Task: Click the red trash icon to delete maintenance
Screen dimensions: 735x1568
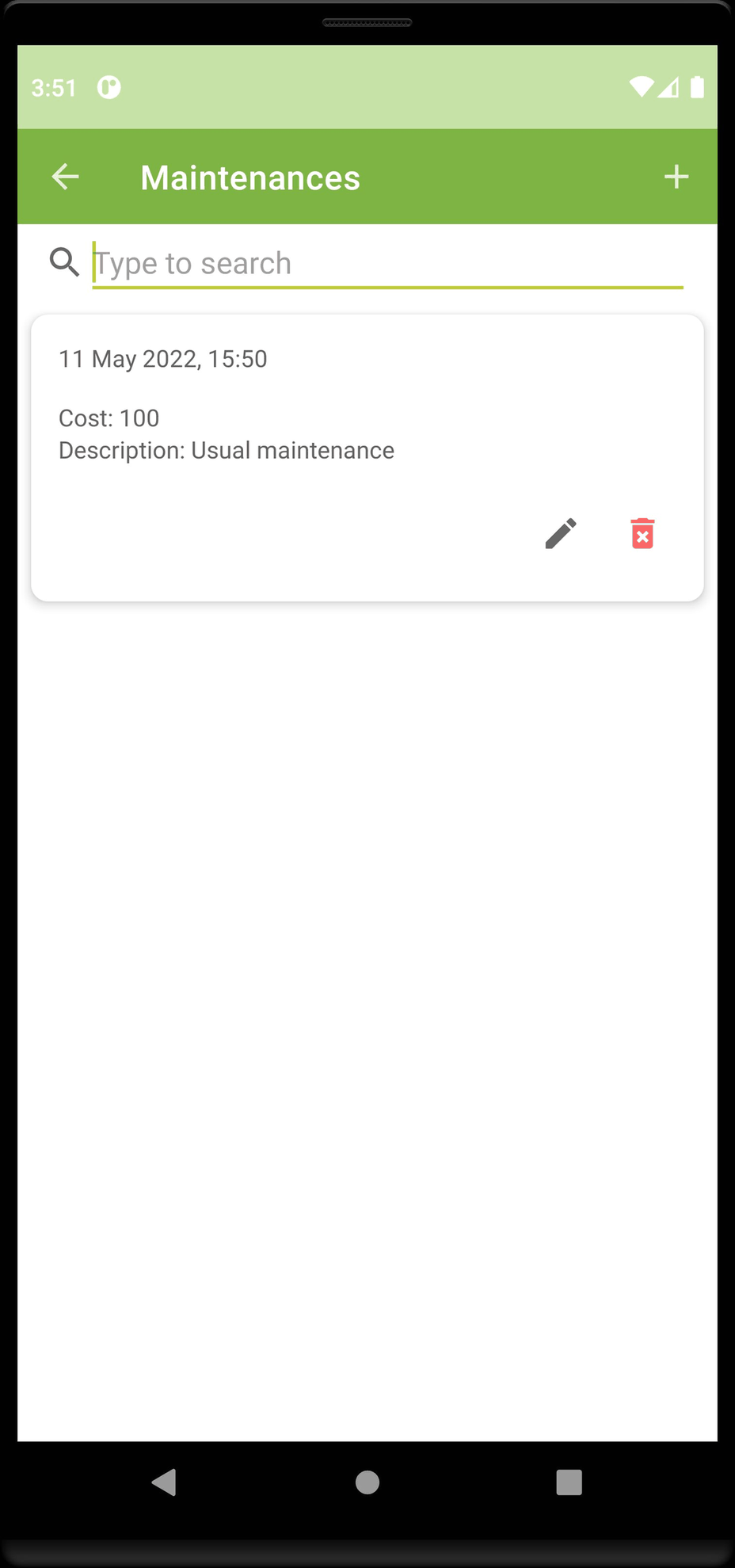Action: click(642, 532)
